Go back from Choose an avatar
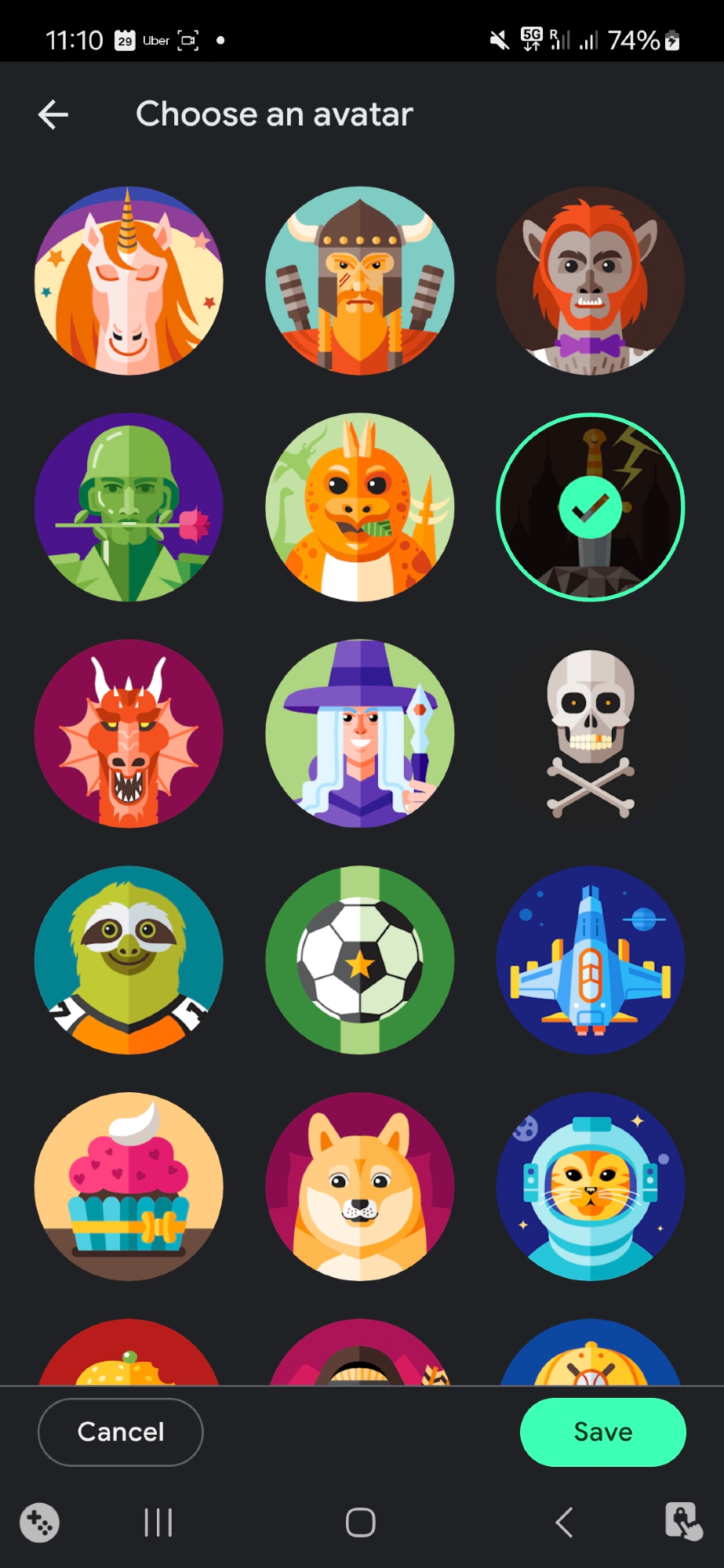 pyautogui.click(x=53, y=114)
